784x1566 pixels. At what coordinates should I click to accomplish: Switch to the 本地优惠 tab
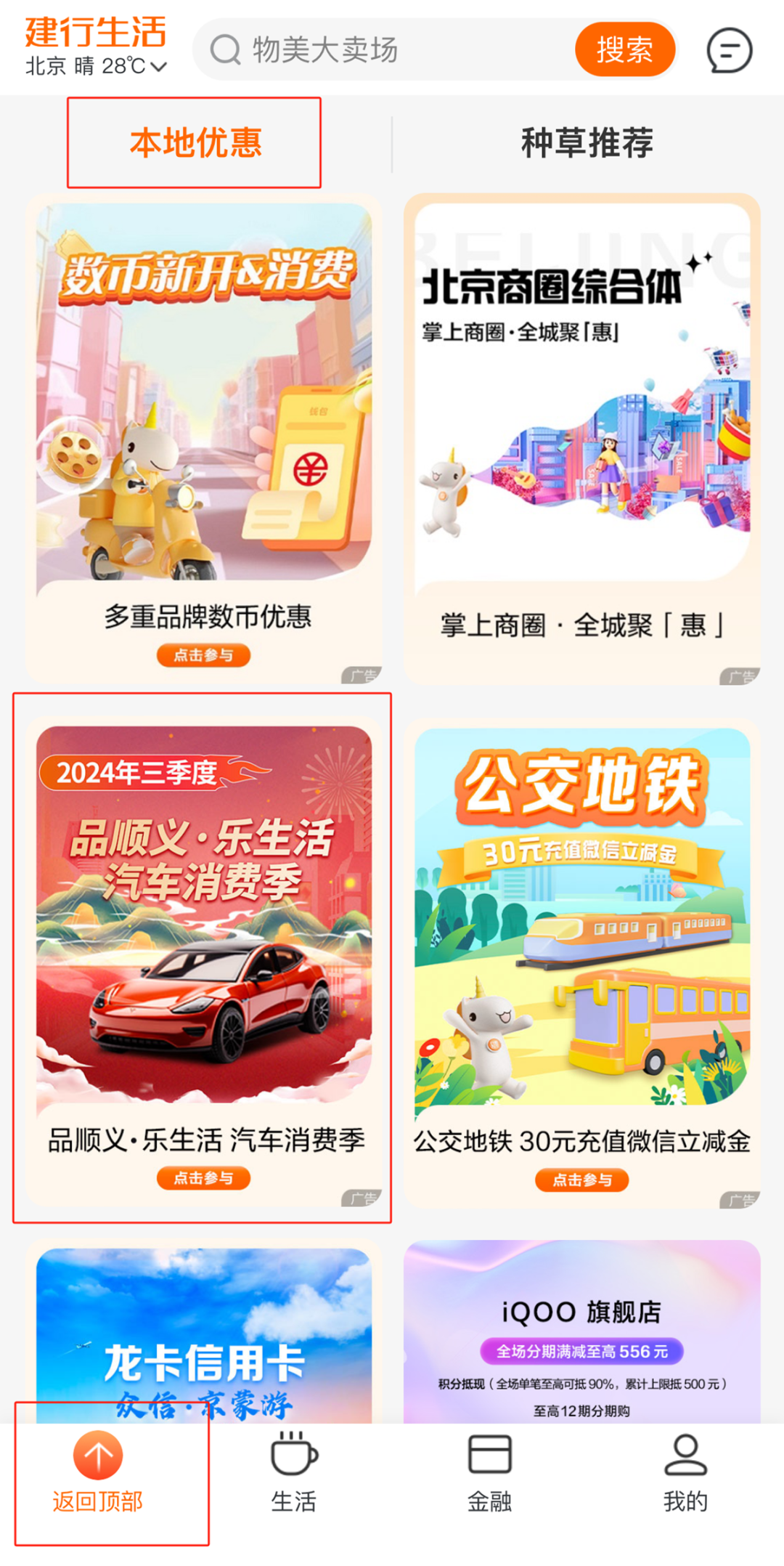pos(195,142)
